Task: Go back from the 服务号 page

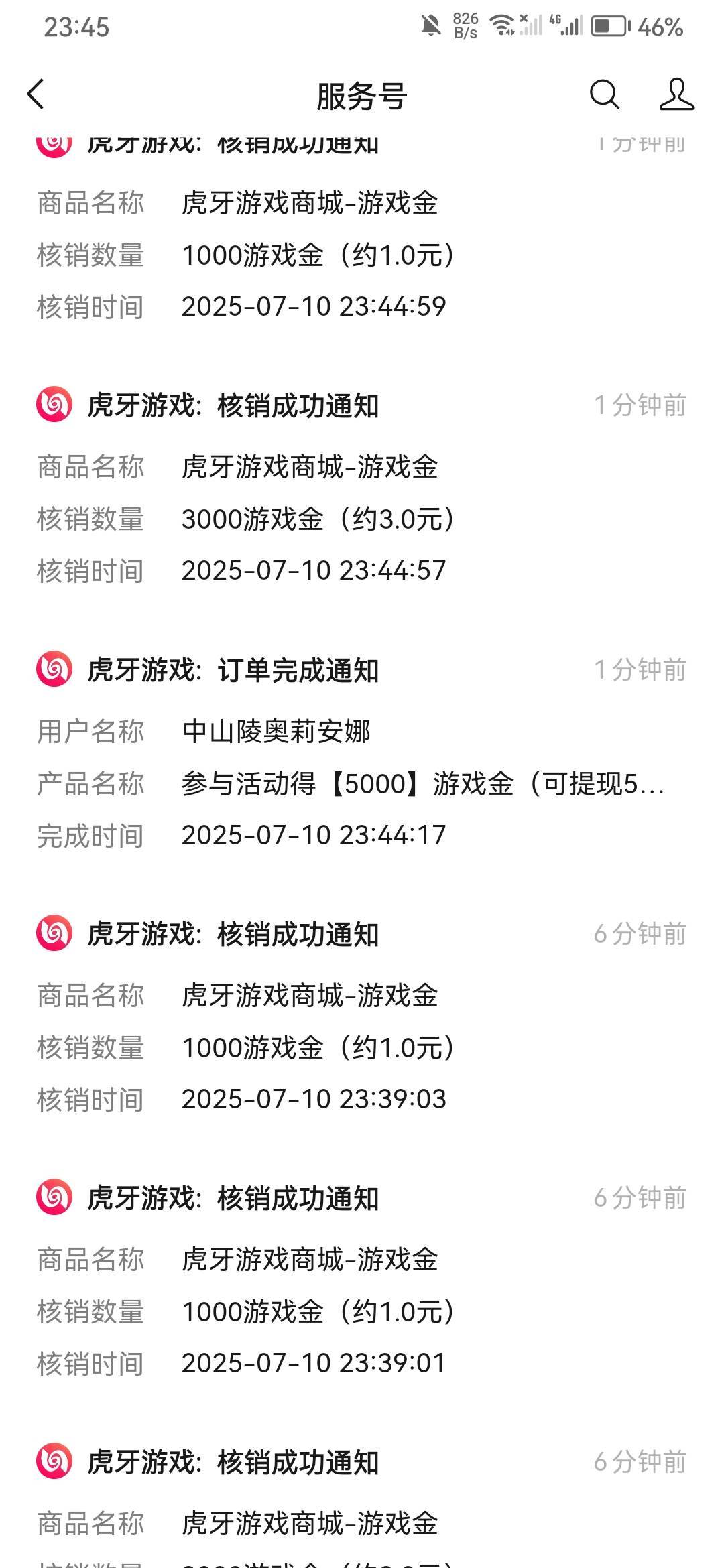Action: click(x=36, y=94)
